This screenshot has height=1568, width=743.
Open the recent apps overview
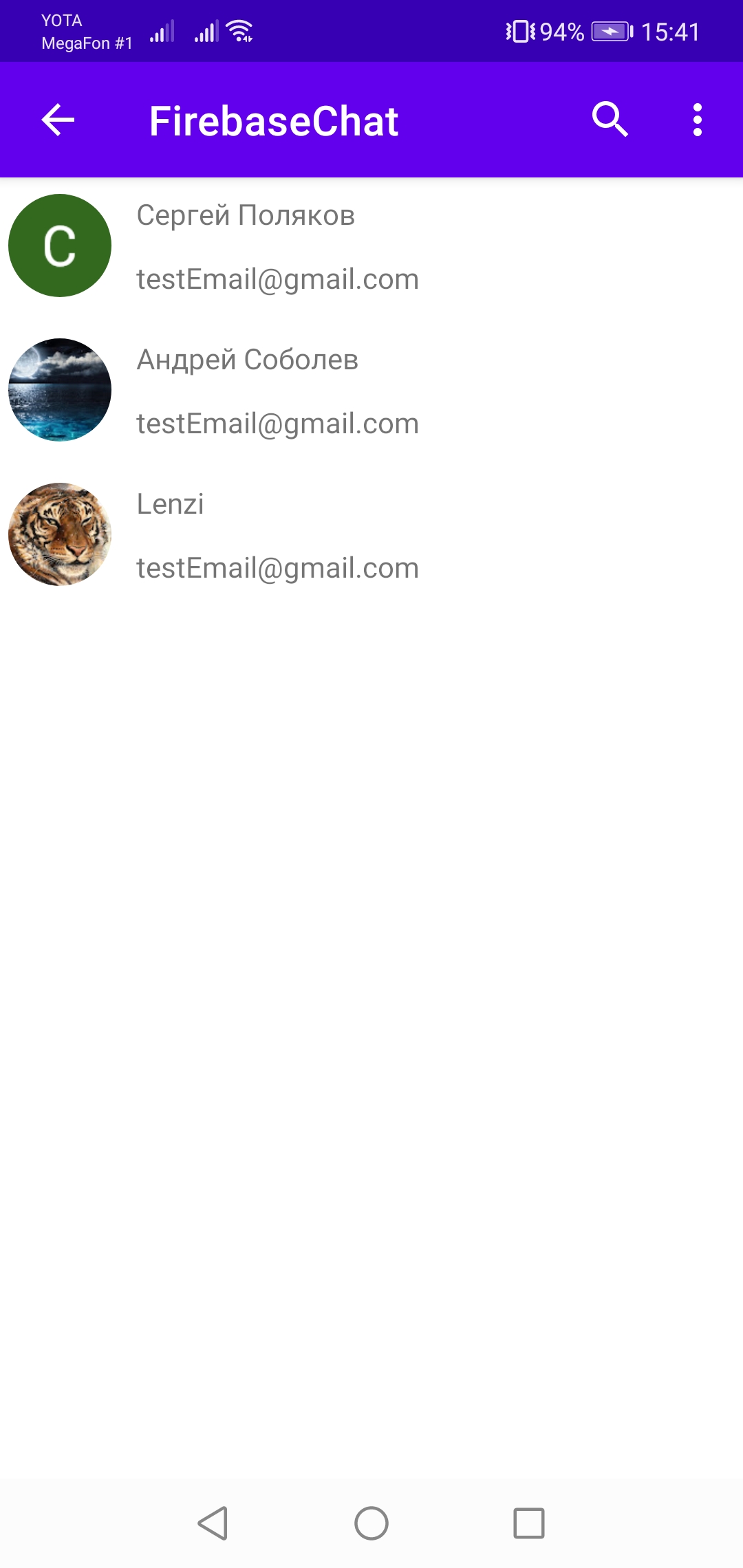pos(529,1523)
